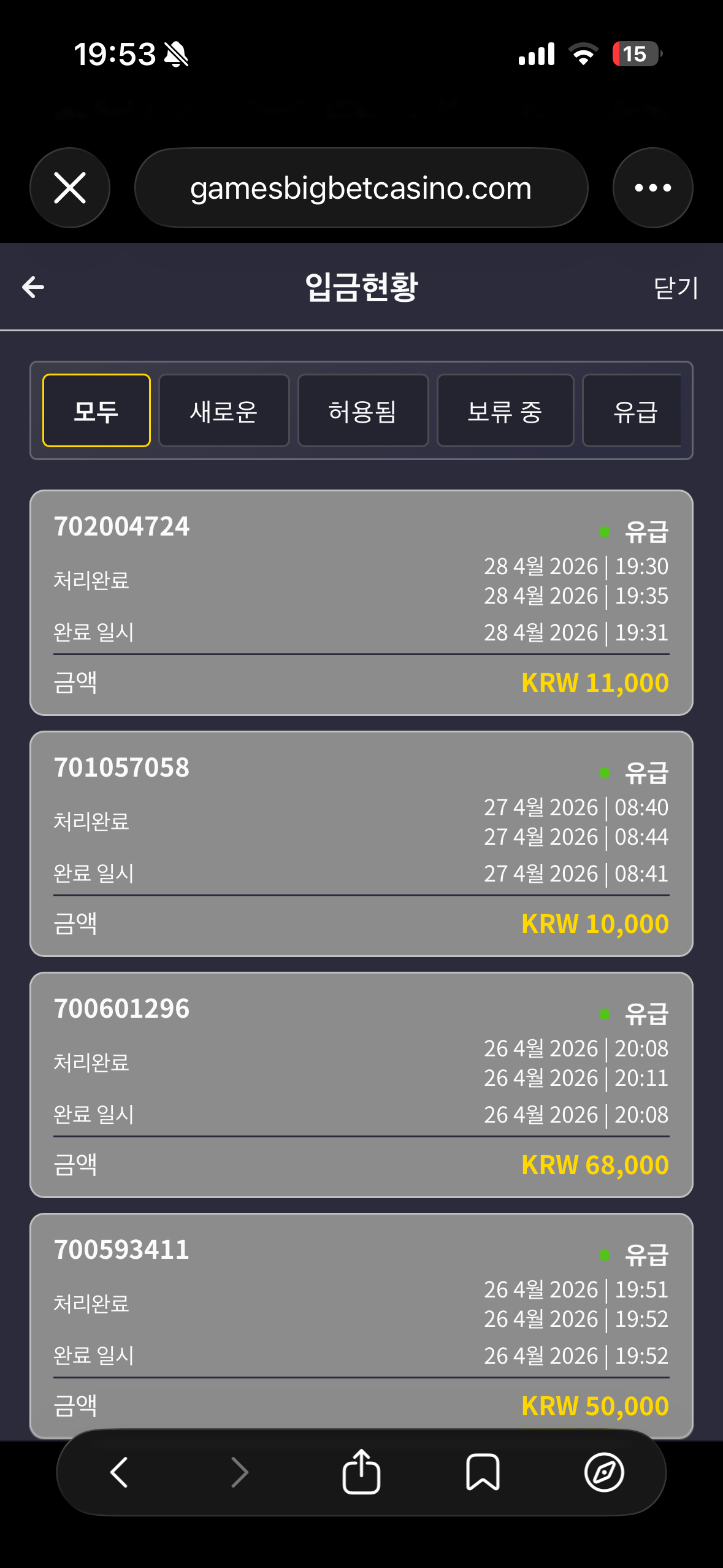
Task: Share this page from the toolbar
Action: pyautogui.click(x=361, y=1472)
